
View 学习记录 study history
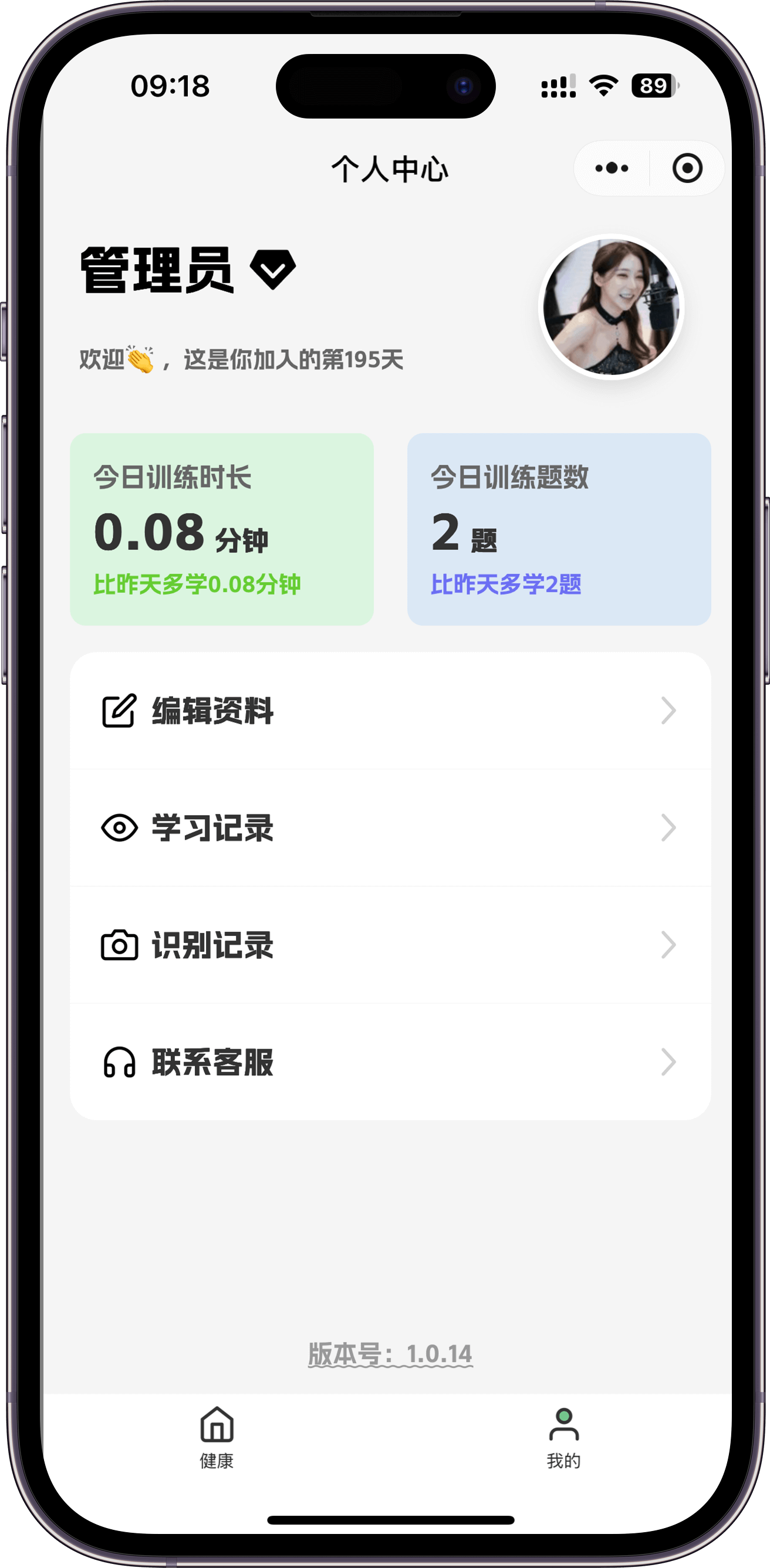click(390, 828)
